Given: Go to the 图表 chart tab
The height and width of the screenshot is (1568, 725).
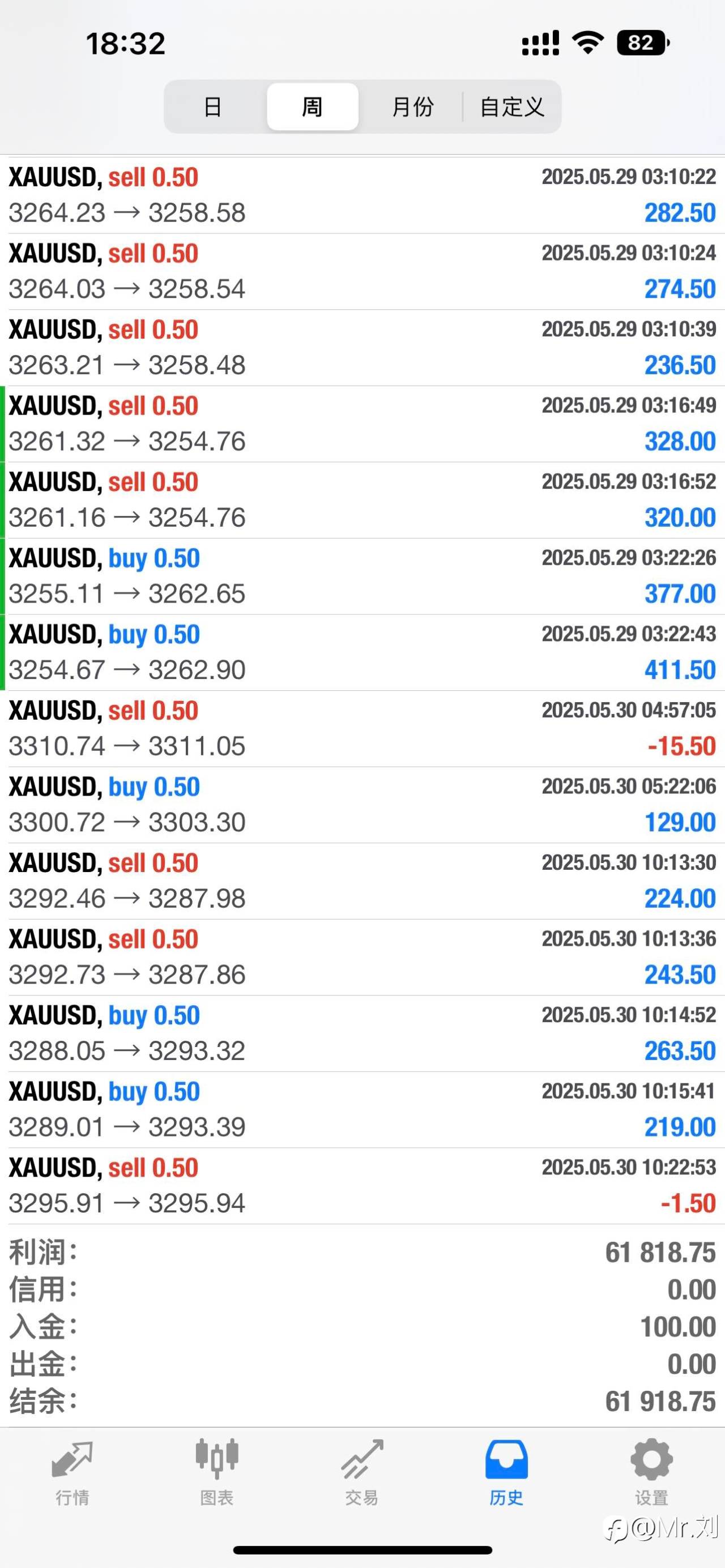Looking at the screenshot, I should click(217, 1472).
